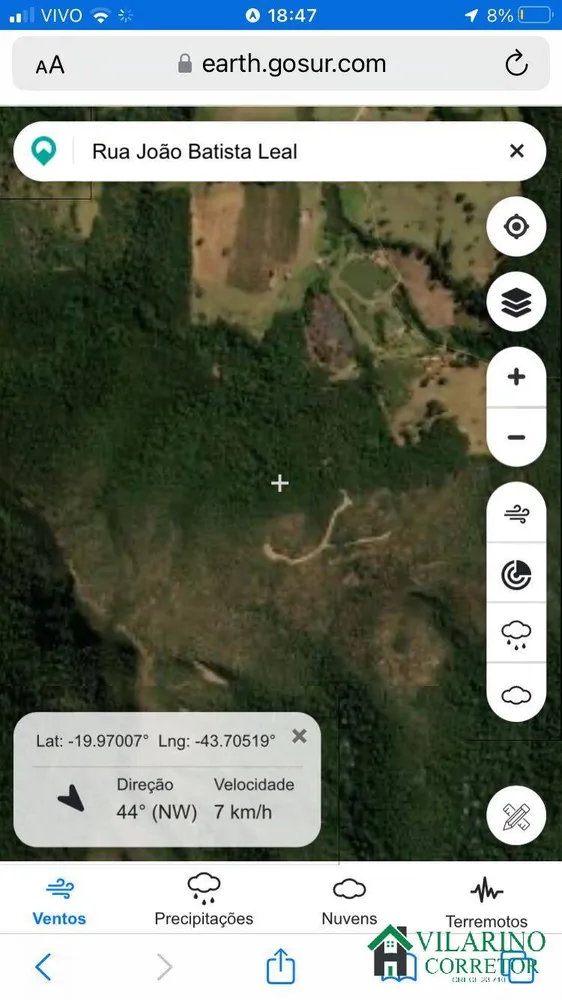The width and height of the screenshot is (562, 1000).
Task: Zoom in on the map
Action: coord(516,377)
